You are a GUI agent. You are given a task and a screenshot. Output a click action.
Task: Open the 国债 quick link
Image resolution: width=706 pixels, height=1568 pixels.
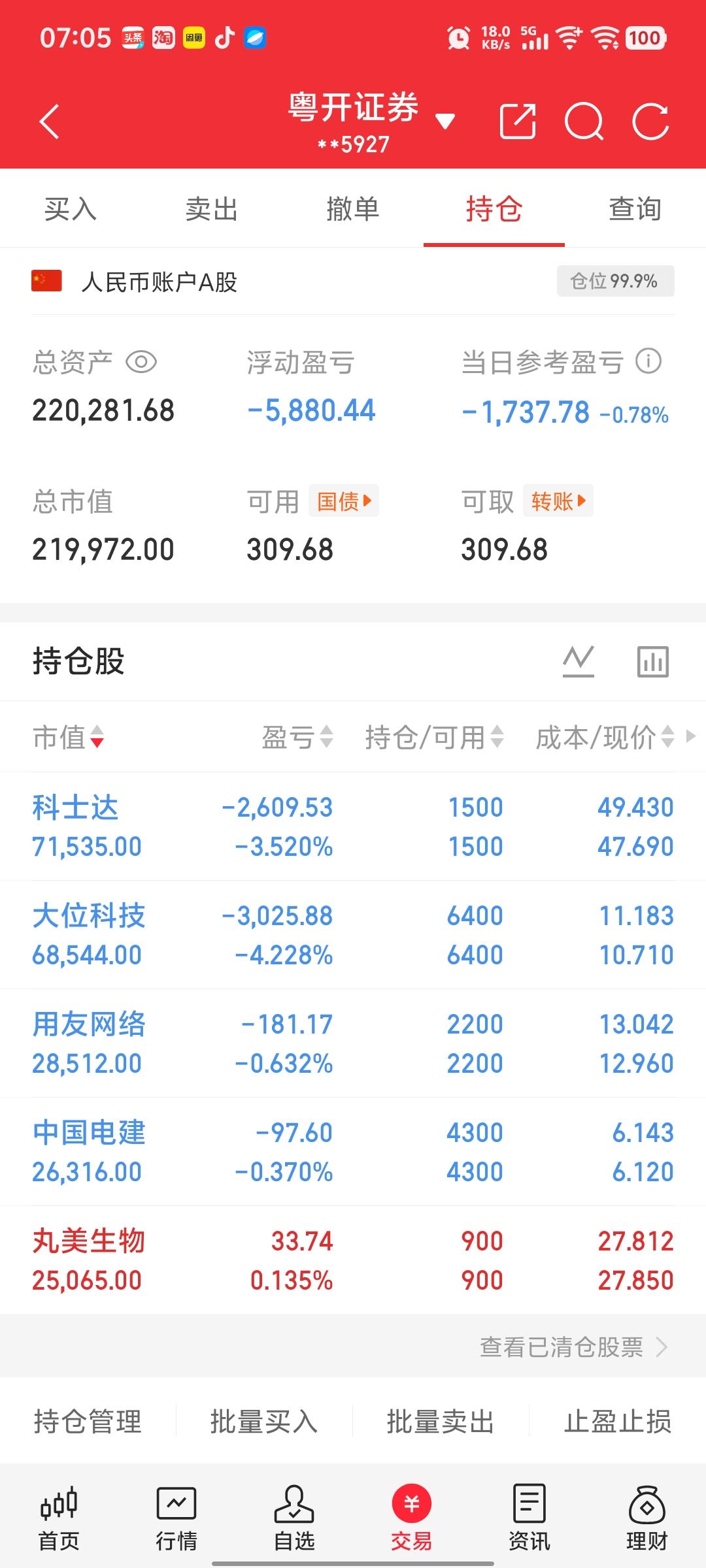[x=343, y=500]
